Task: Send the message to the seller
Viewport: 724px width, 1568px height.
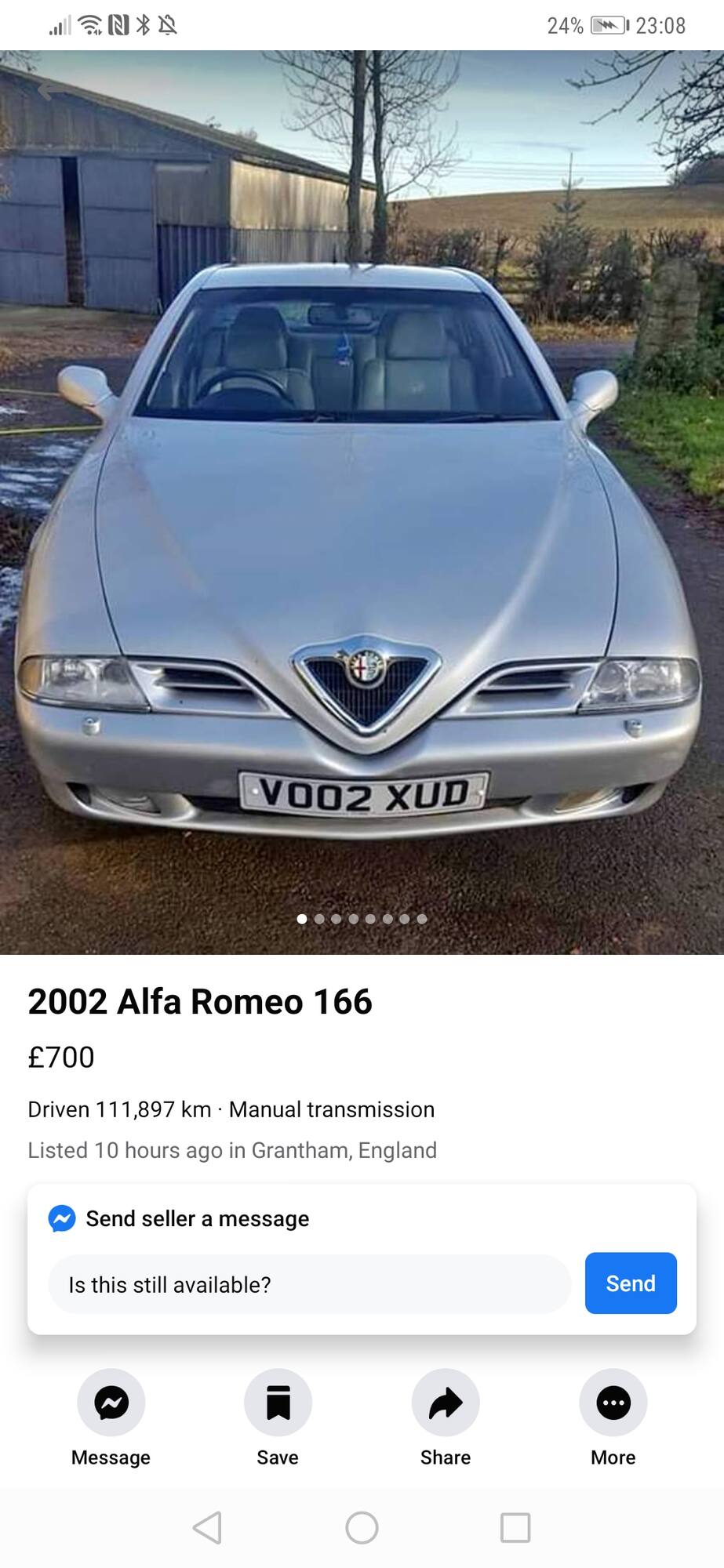Action: 631,1283
